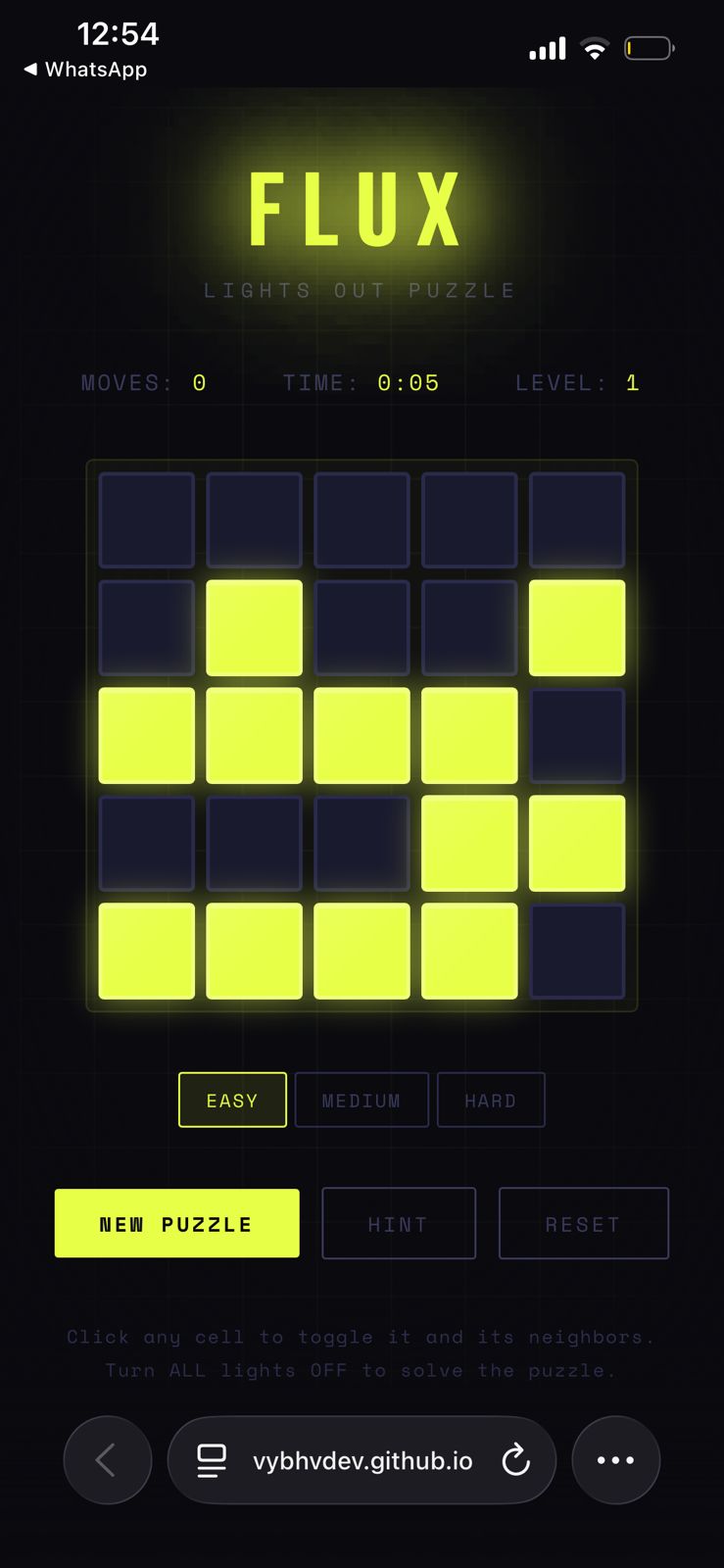724x1568 pixels.
Task: Open the page menu beside the address
Action: (x=212, y=1460)
